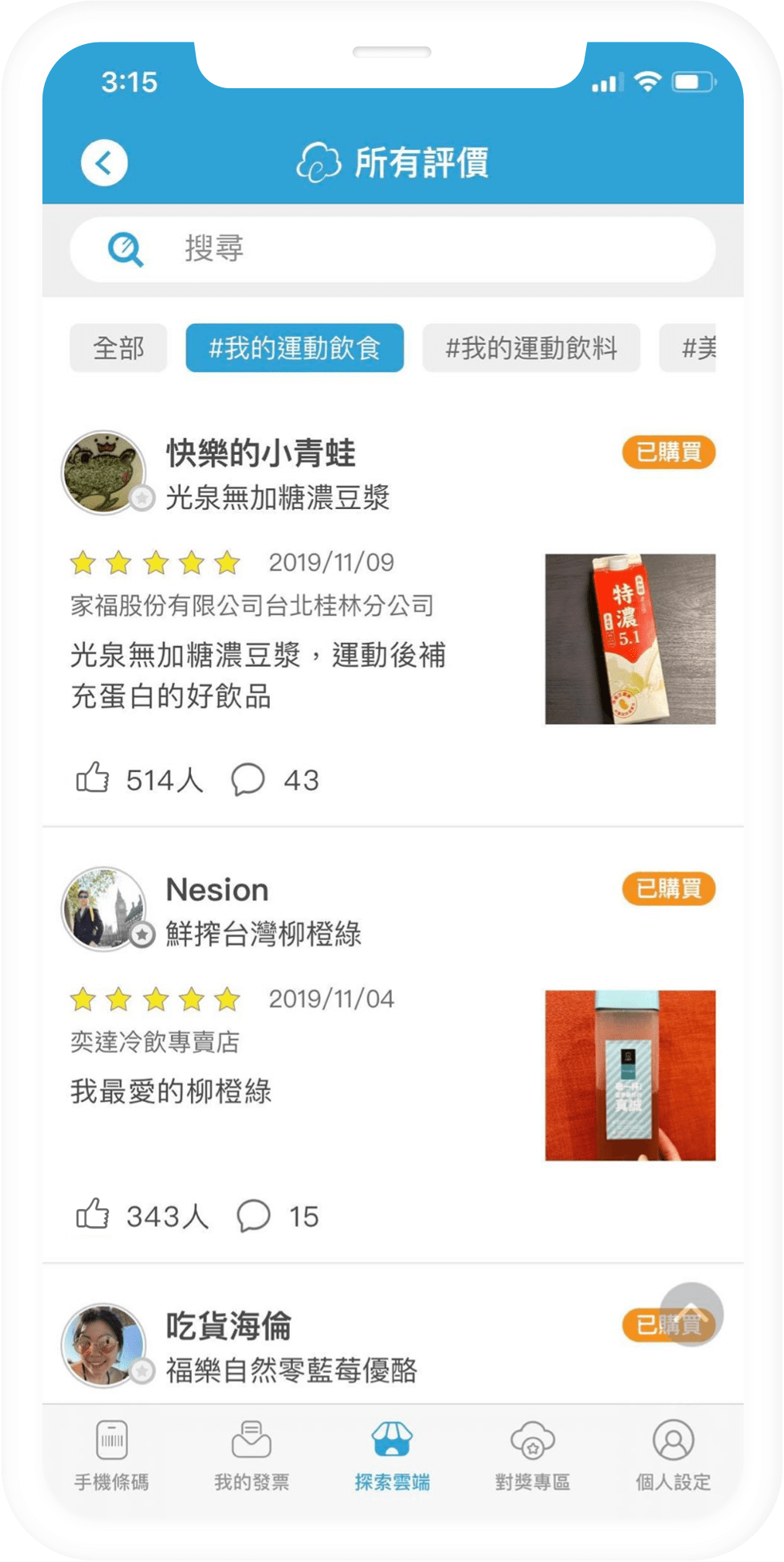Go back using the arrow icon

point(104,163)
